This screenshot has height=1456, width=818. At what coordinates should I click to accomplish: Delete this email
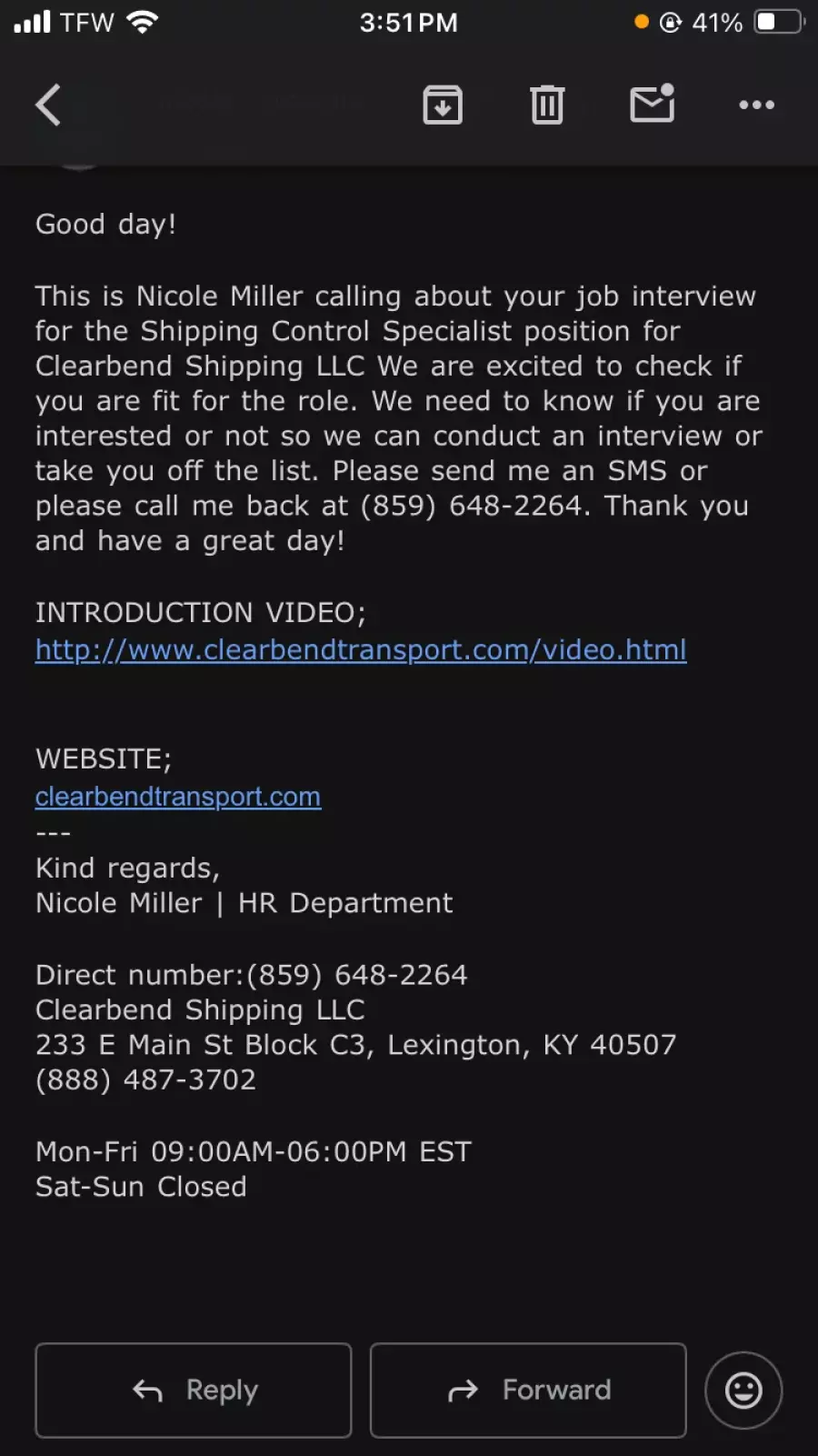(x=547, y=105)
